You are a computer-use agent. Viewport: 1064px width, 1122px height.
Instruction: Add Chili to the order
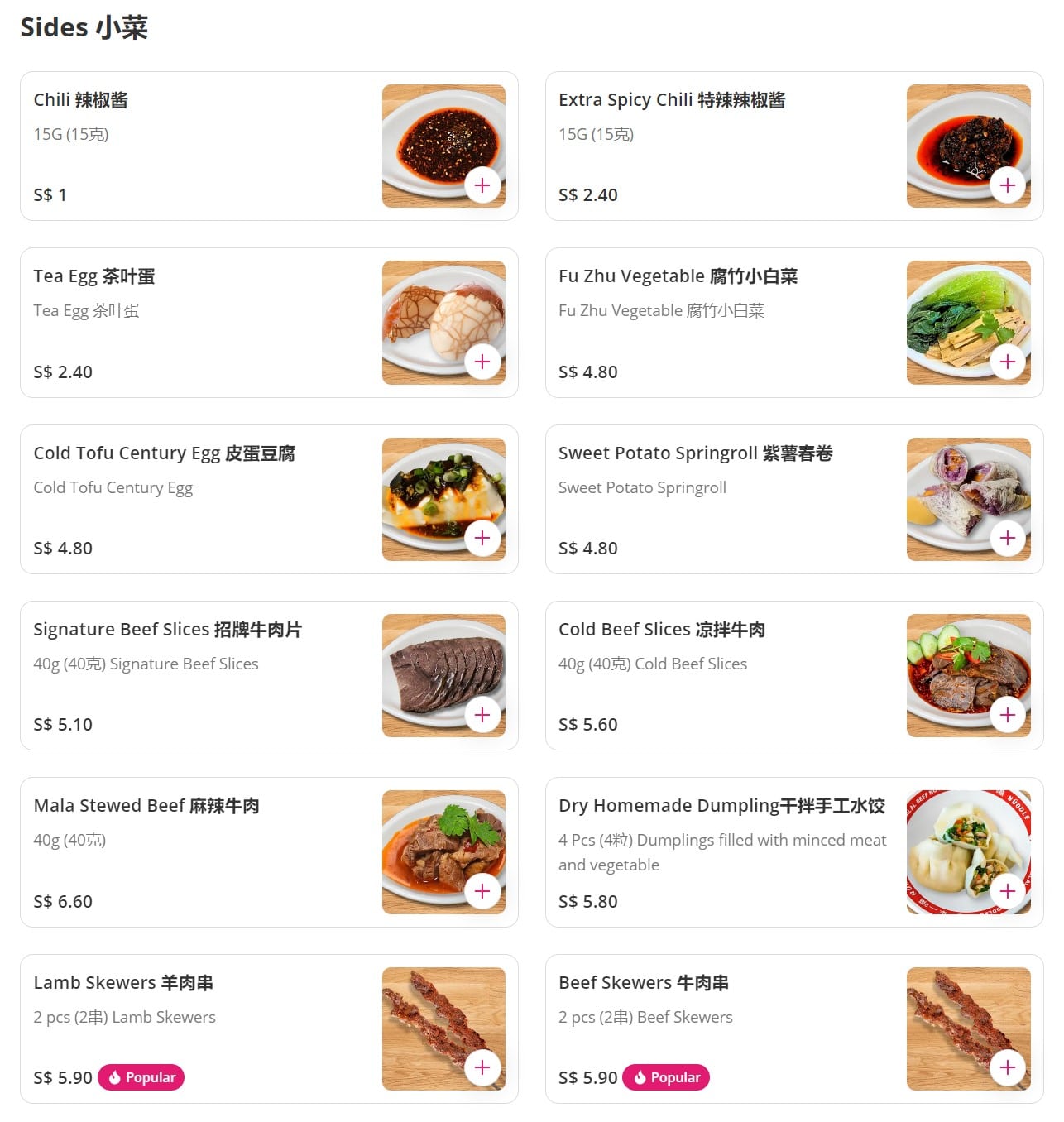click(483, 185)
